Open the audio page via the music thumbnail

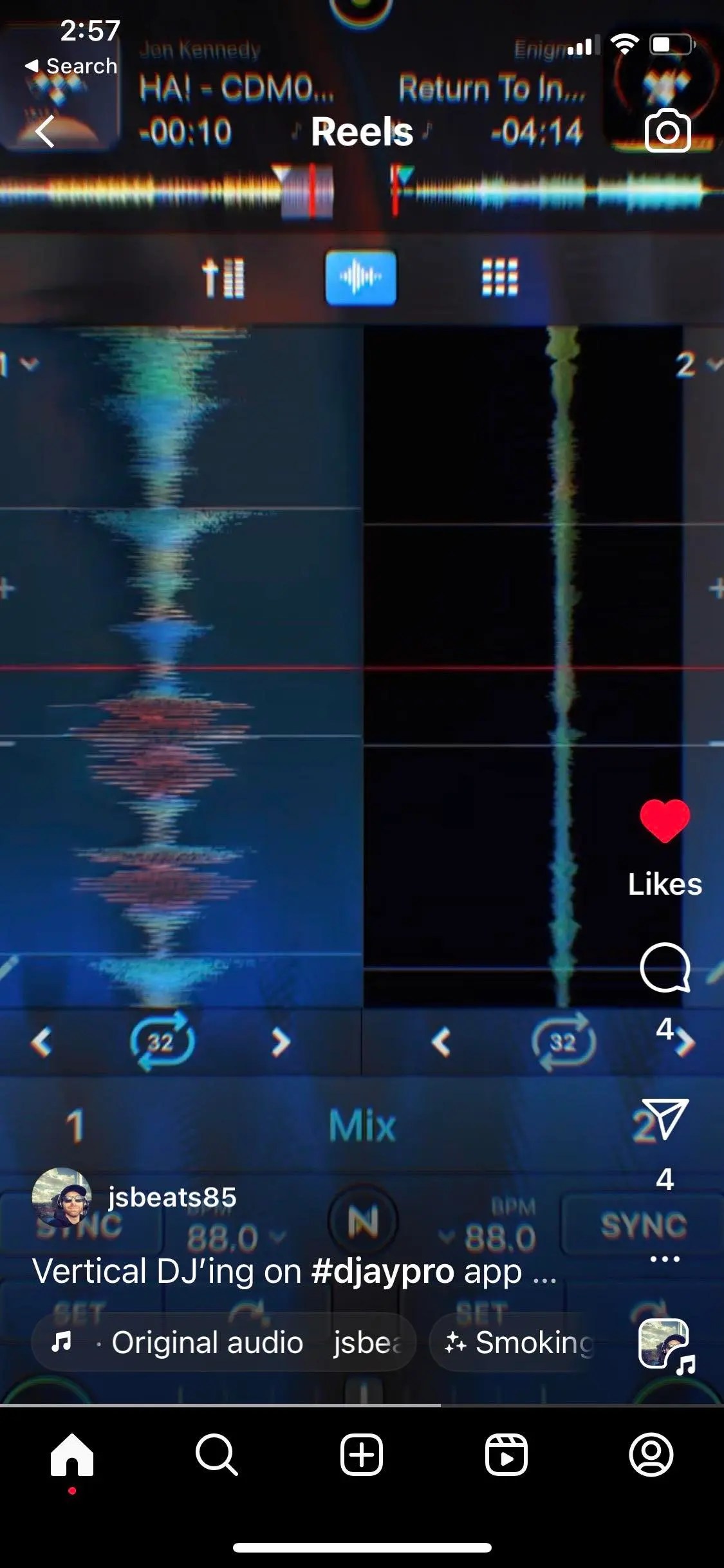click(664, 1344)
